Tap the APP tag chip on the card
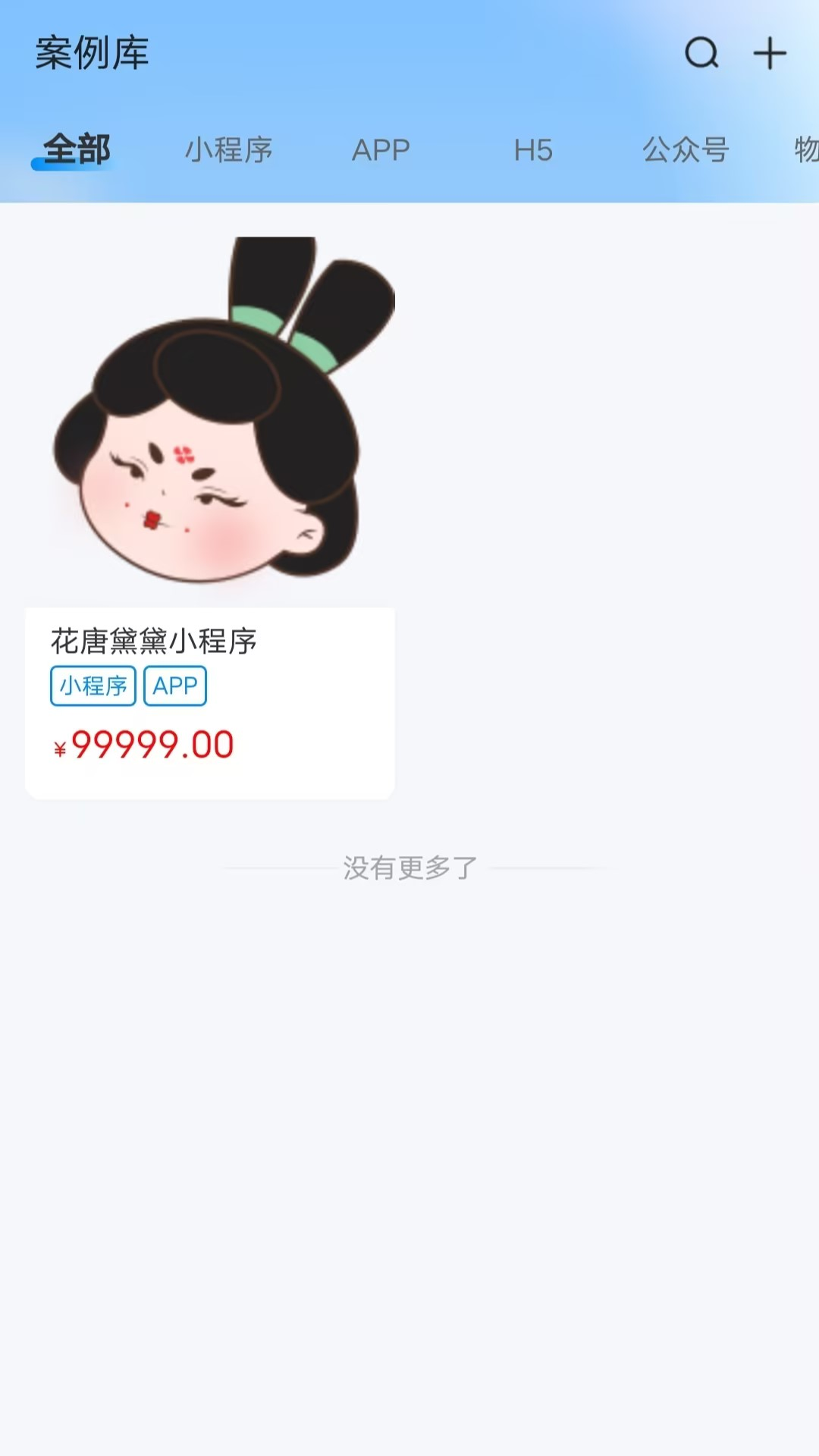 click(174, 686)
